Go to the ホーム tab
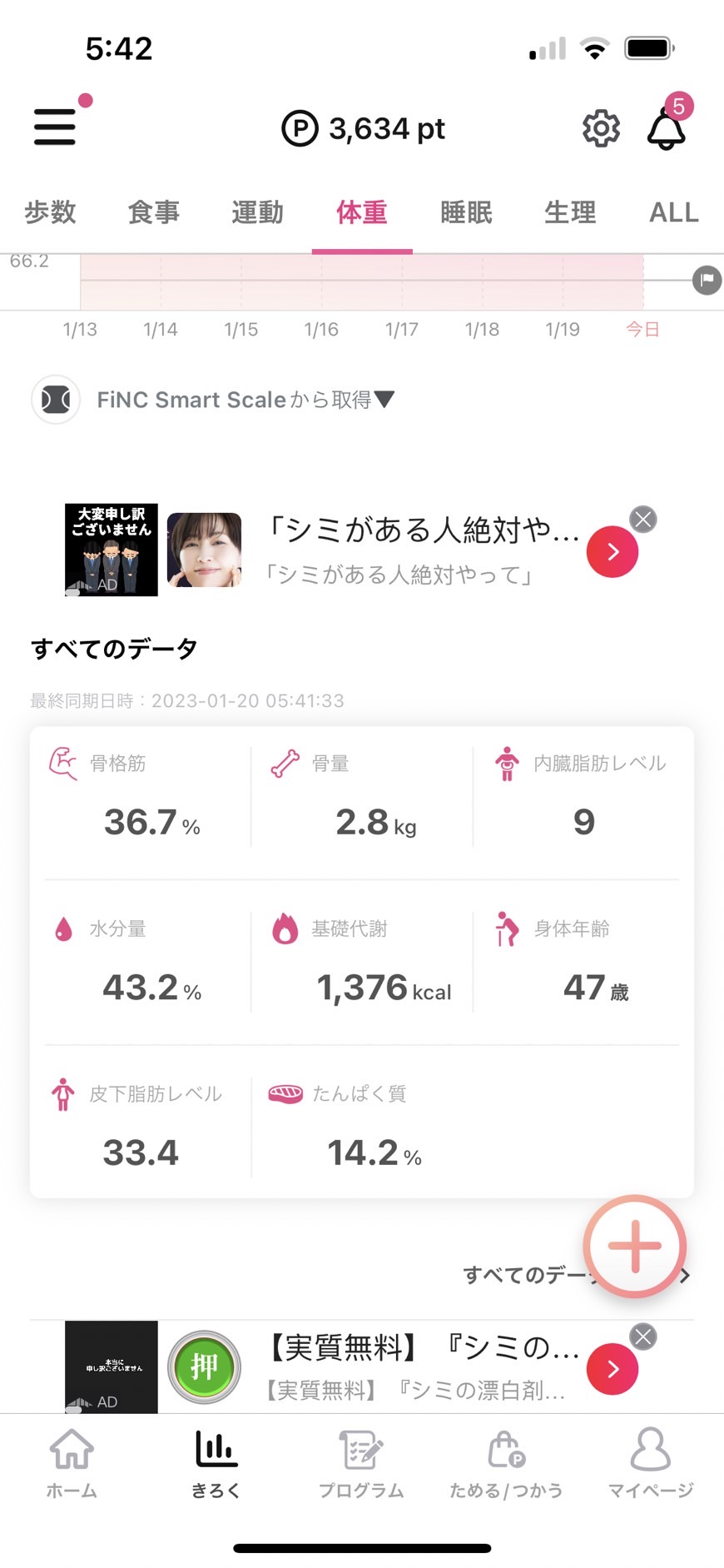The width and height of the screenshot is (724, 1568). tap(72, 1463)
